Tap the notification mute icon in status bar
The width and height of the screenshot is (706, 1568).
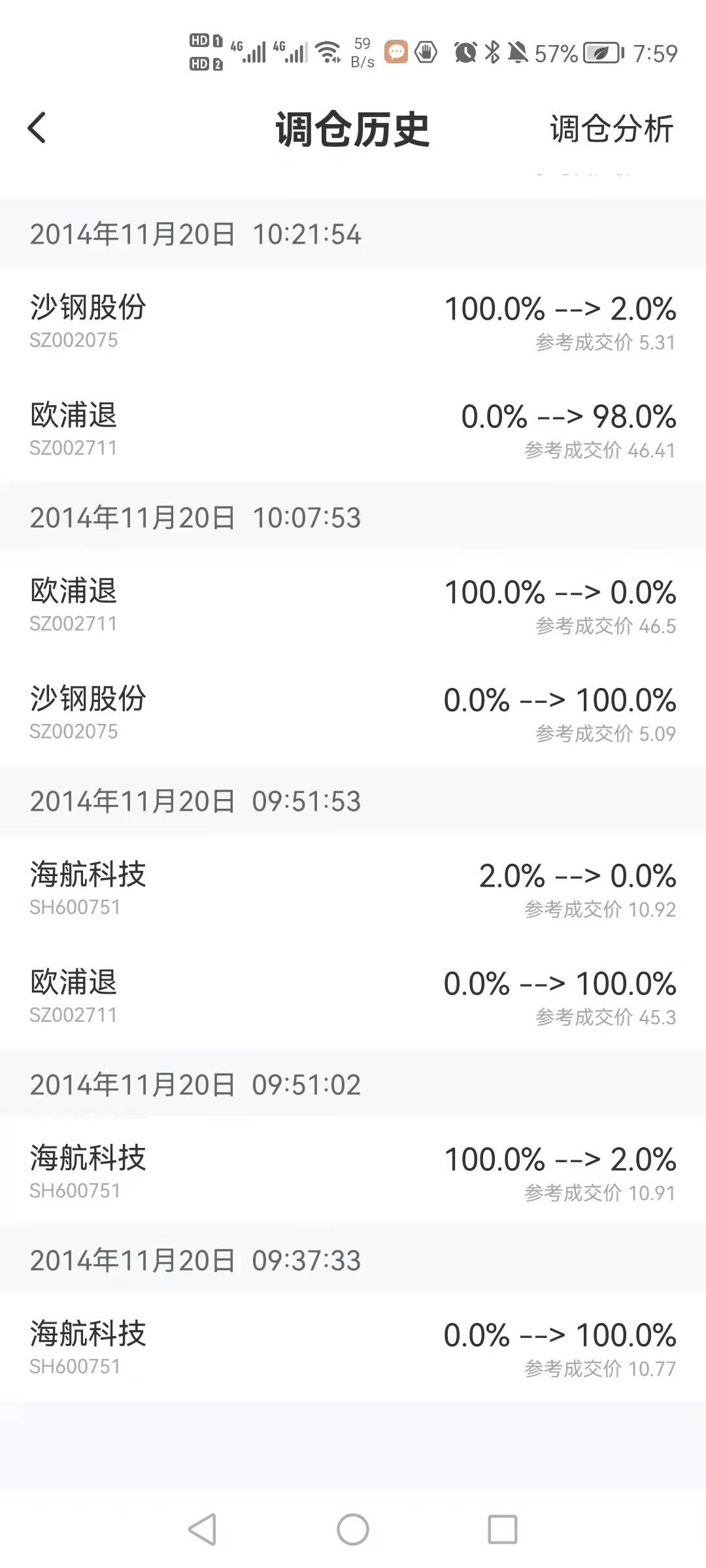click(x=518, y=54)
